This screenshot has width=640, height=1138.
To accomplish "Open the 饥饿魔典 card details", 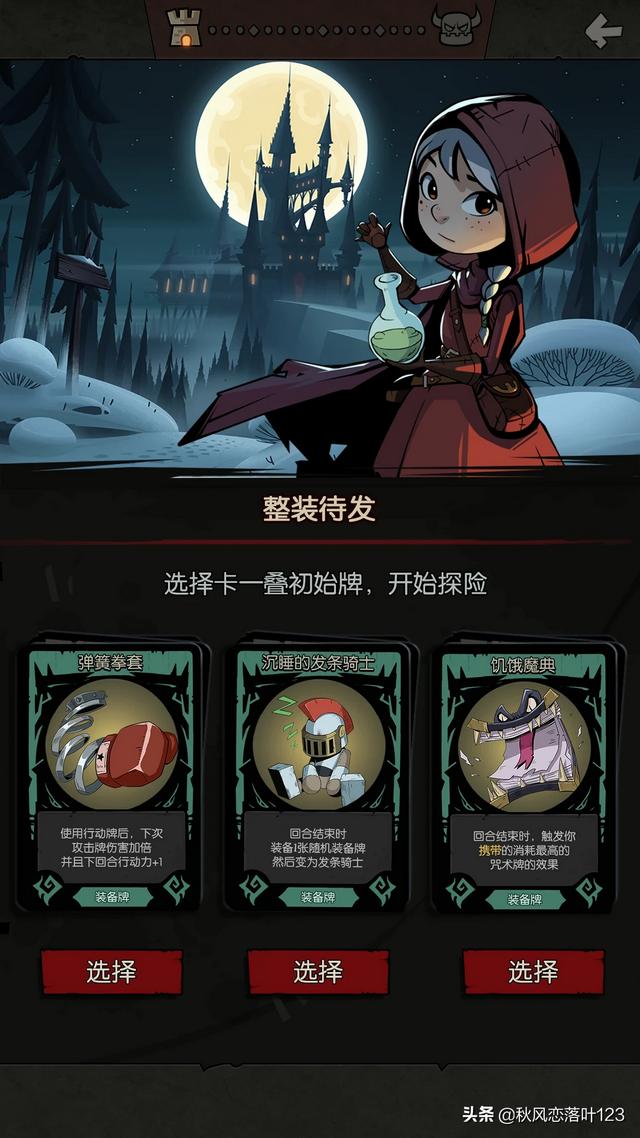I will (526, 770).
